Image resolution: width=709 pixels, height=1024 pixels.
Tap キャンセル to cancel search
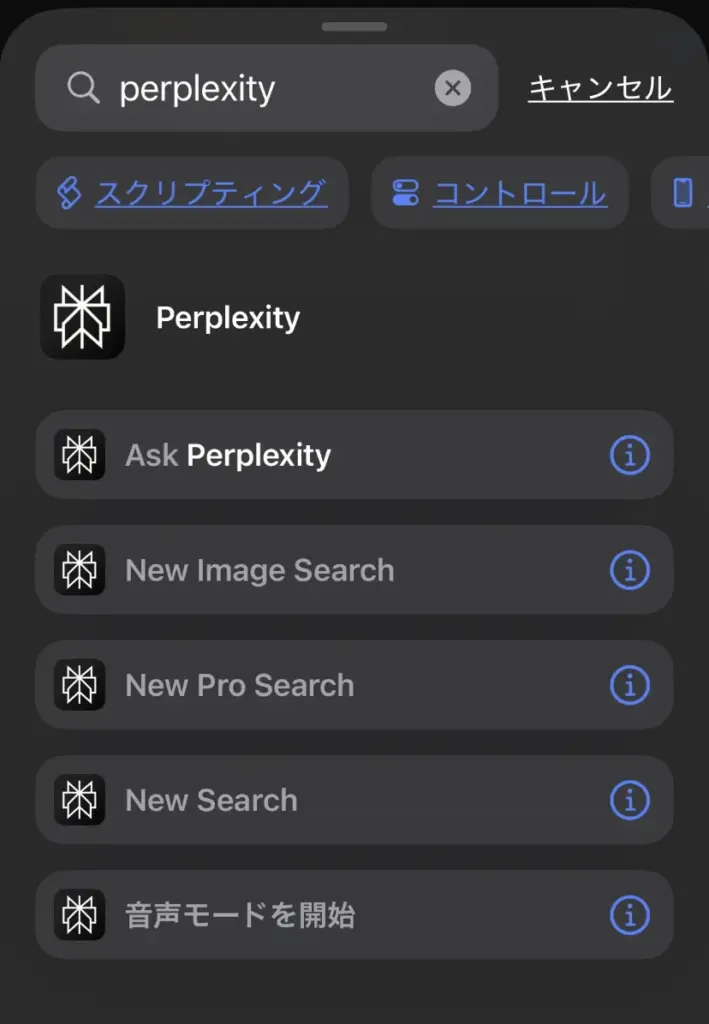[600, 89]
